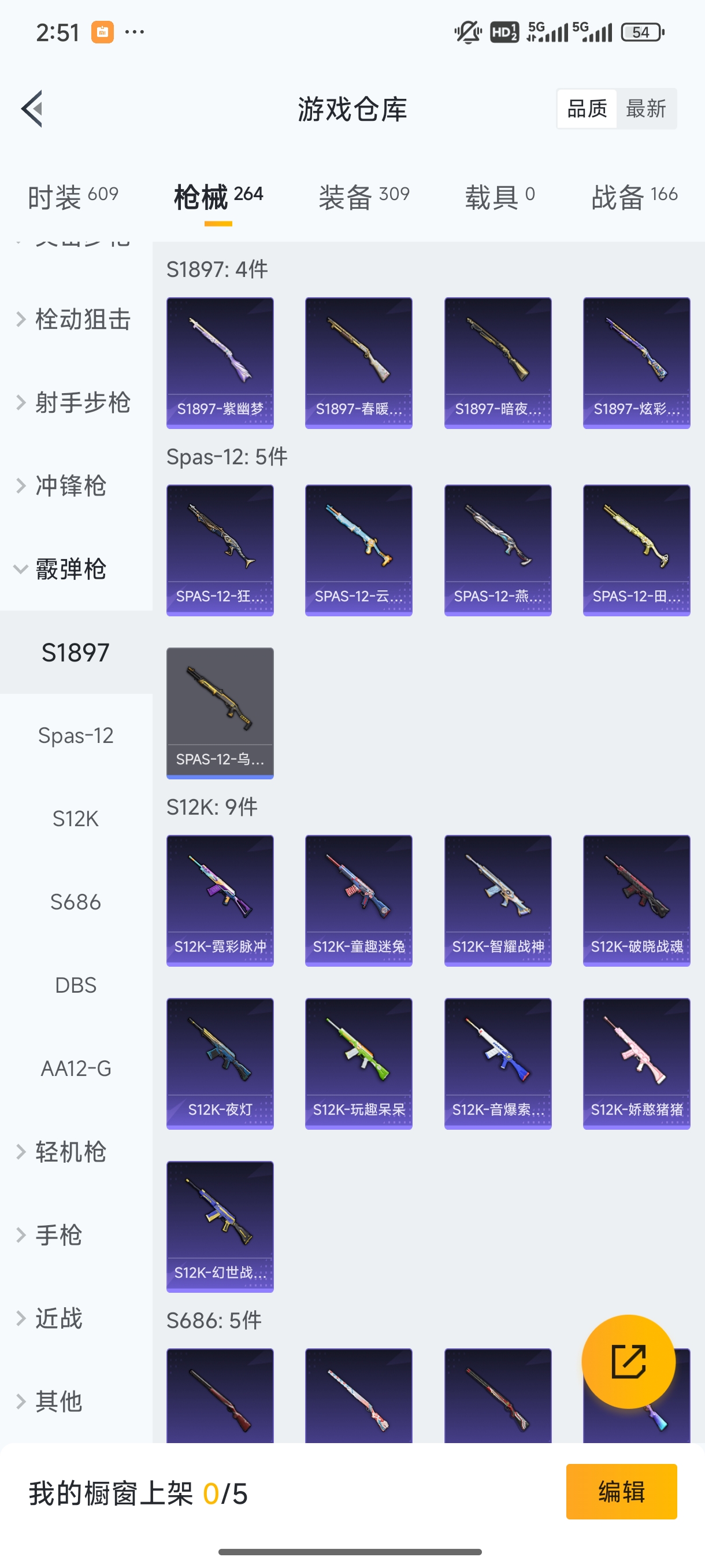
Task: Go back from 游戏仓库
Action: [32, 109]
